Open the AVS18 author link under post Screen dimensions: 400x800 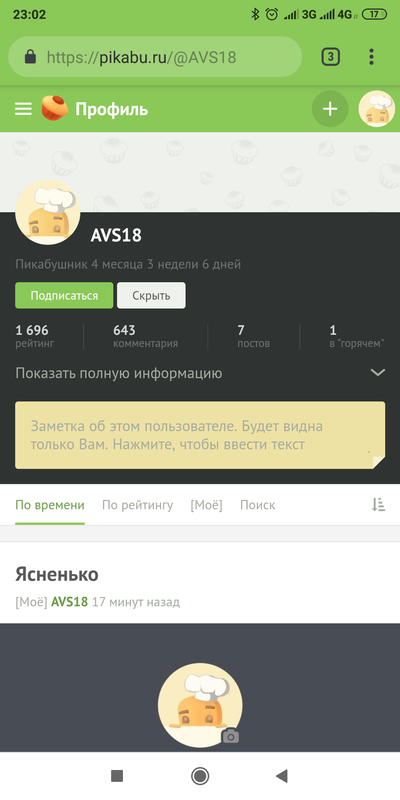69,602
